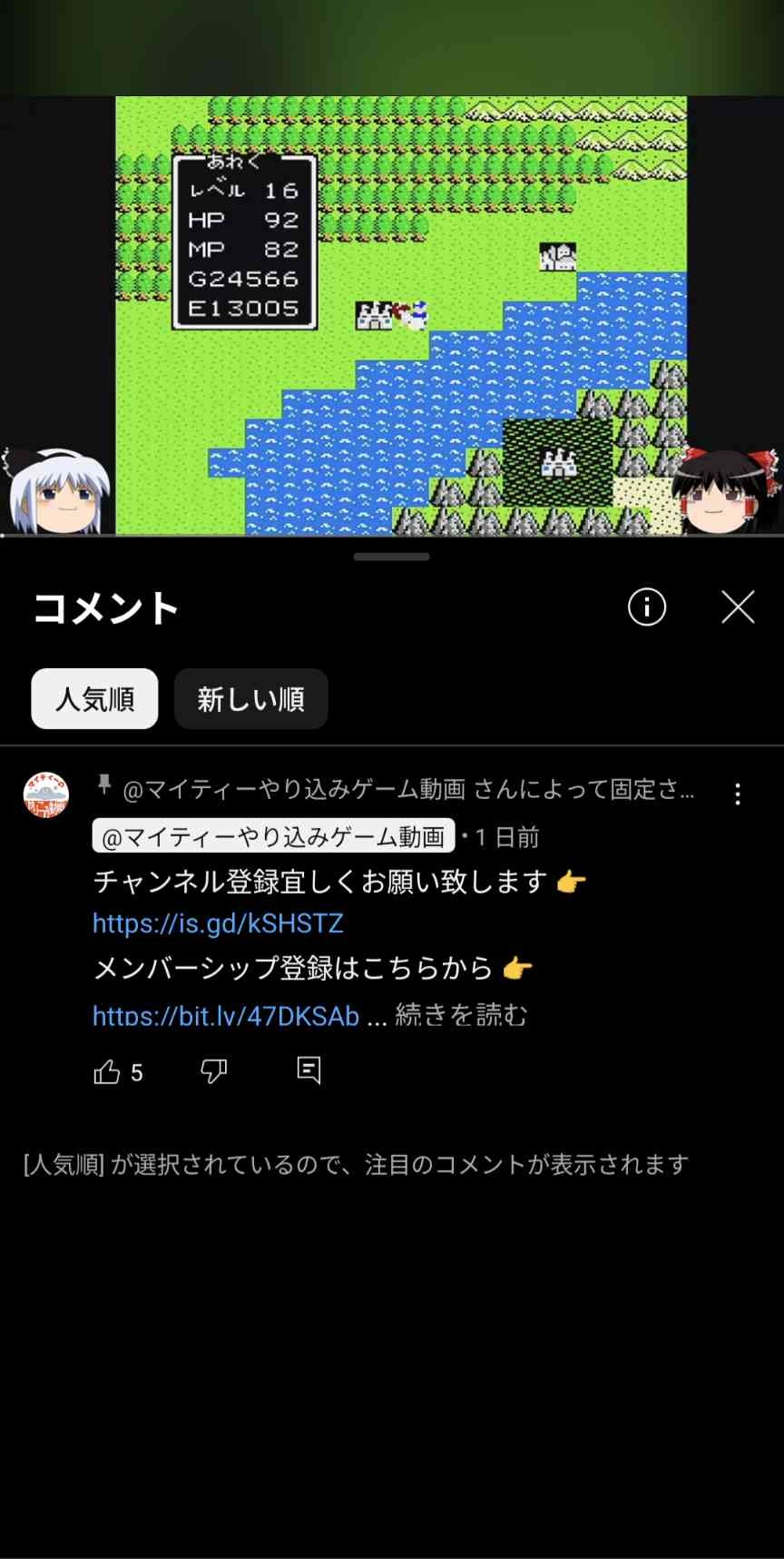
Task: Open the pinned comment's three-dot menu
Action: coord(738,794)
